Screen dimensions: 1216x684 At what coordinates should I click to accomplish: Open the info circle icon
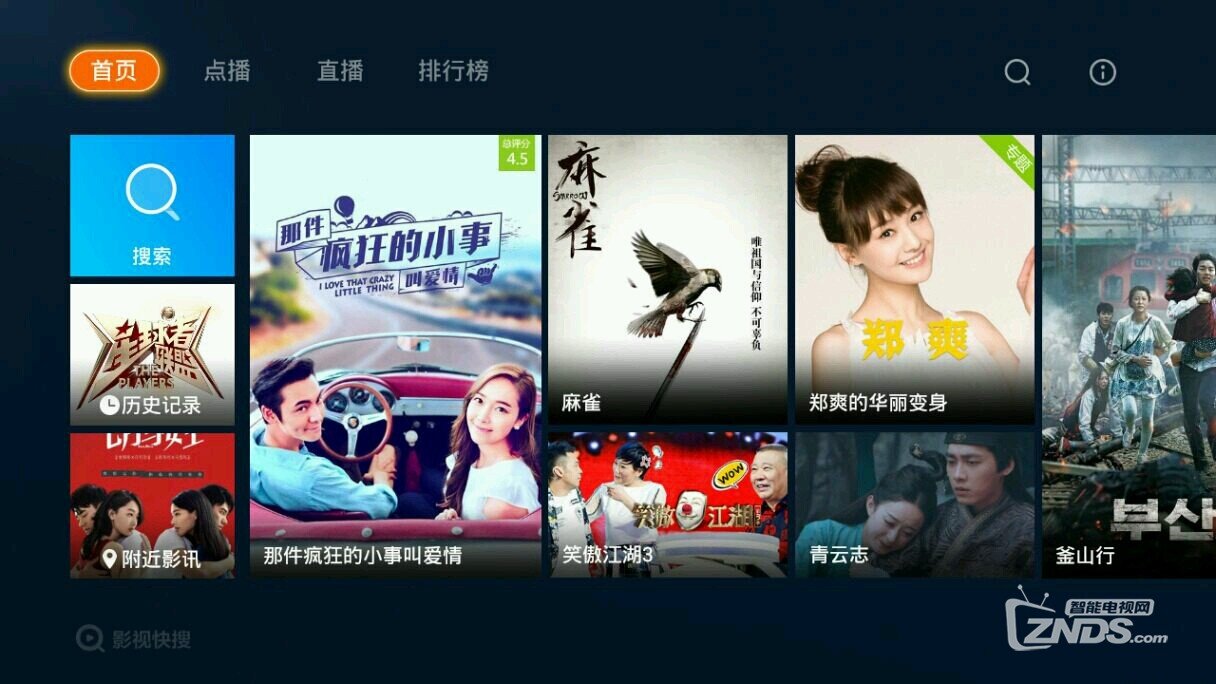[x=1102, y=72]
